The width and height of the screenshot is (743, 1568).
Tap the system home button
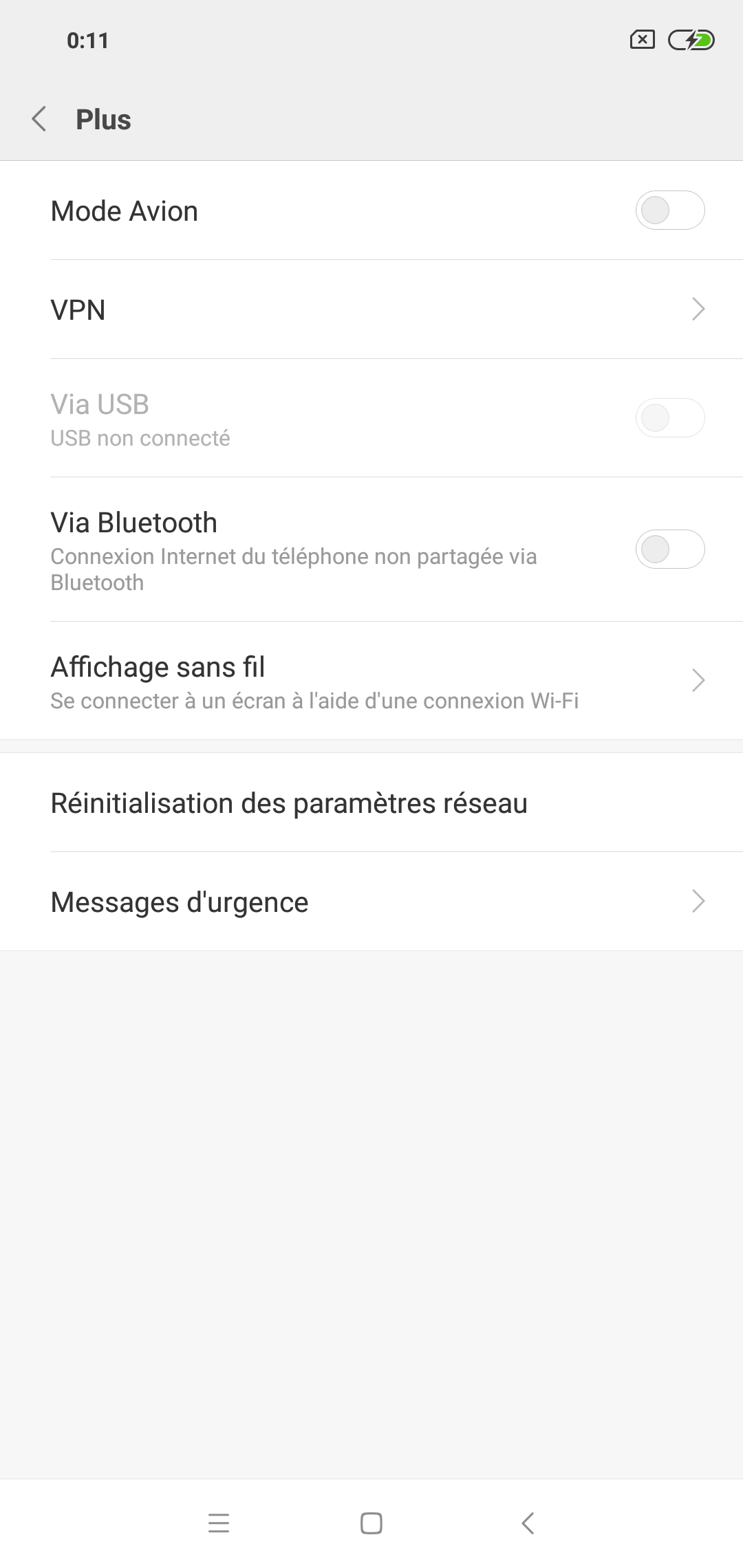coord(371,1523)
